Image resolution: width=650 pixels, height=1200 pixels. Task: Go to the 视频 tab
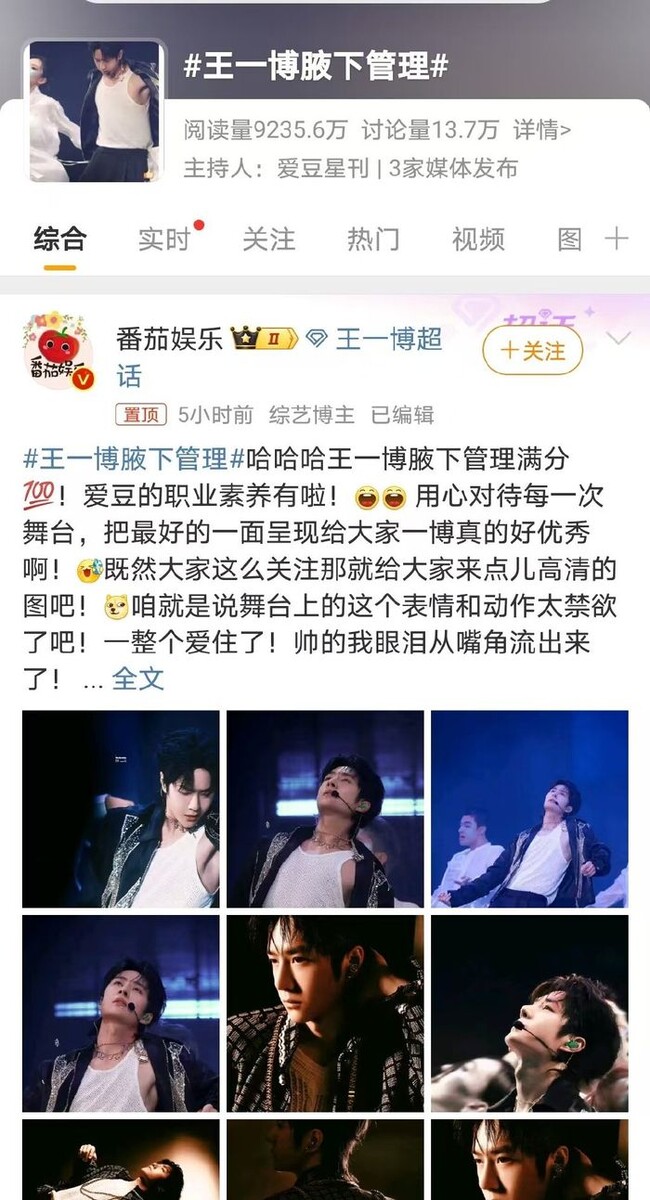[x=478, y=240]
